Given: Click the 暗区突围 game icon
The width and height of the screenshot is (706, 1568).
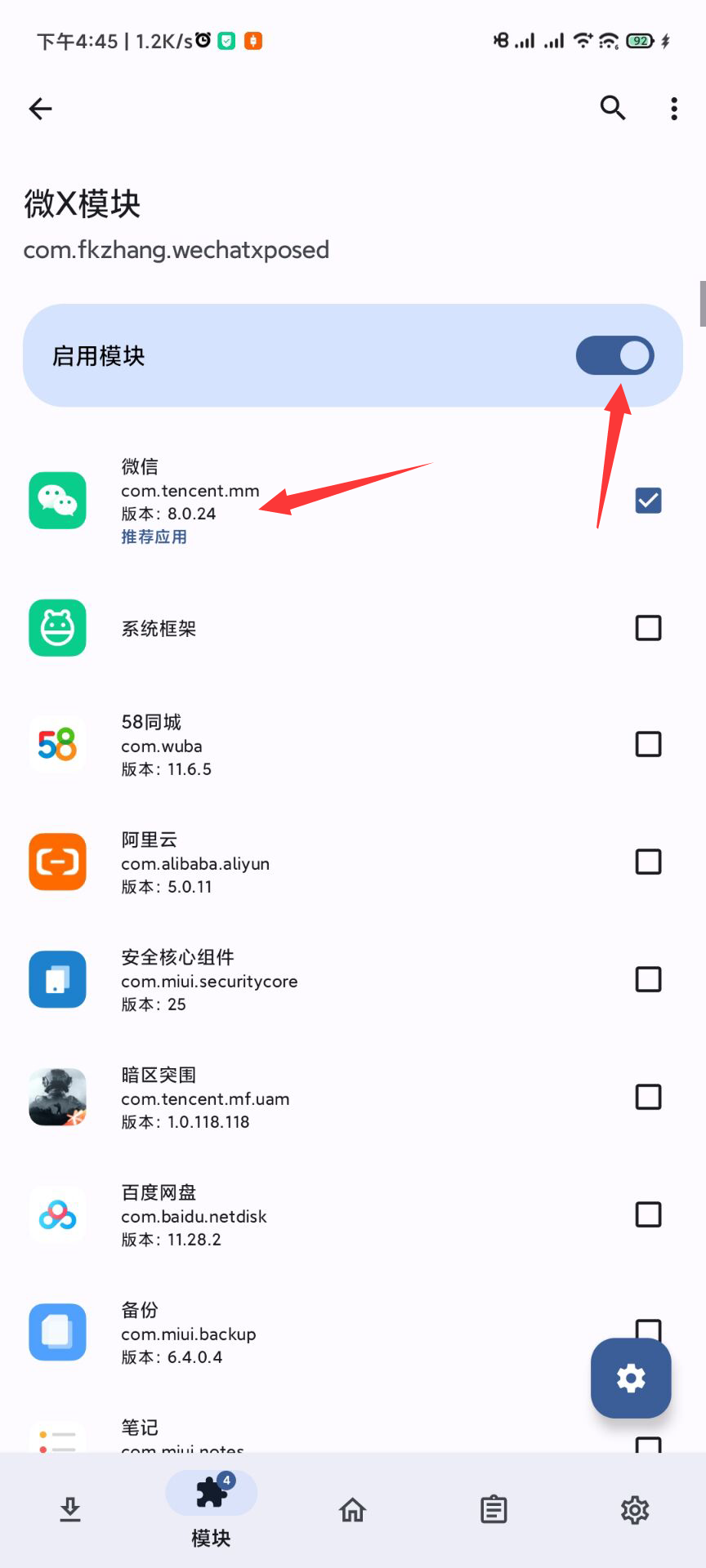Looking at the screenshot, I should click(x=56, y=1097).
